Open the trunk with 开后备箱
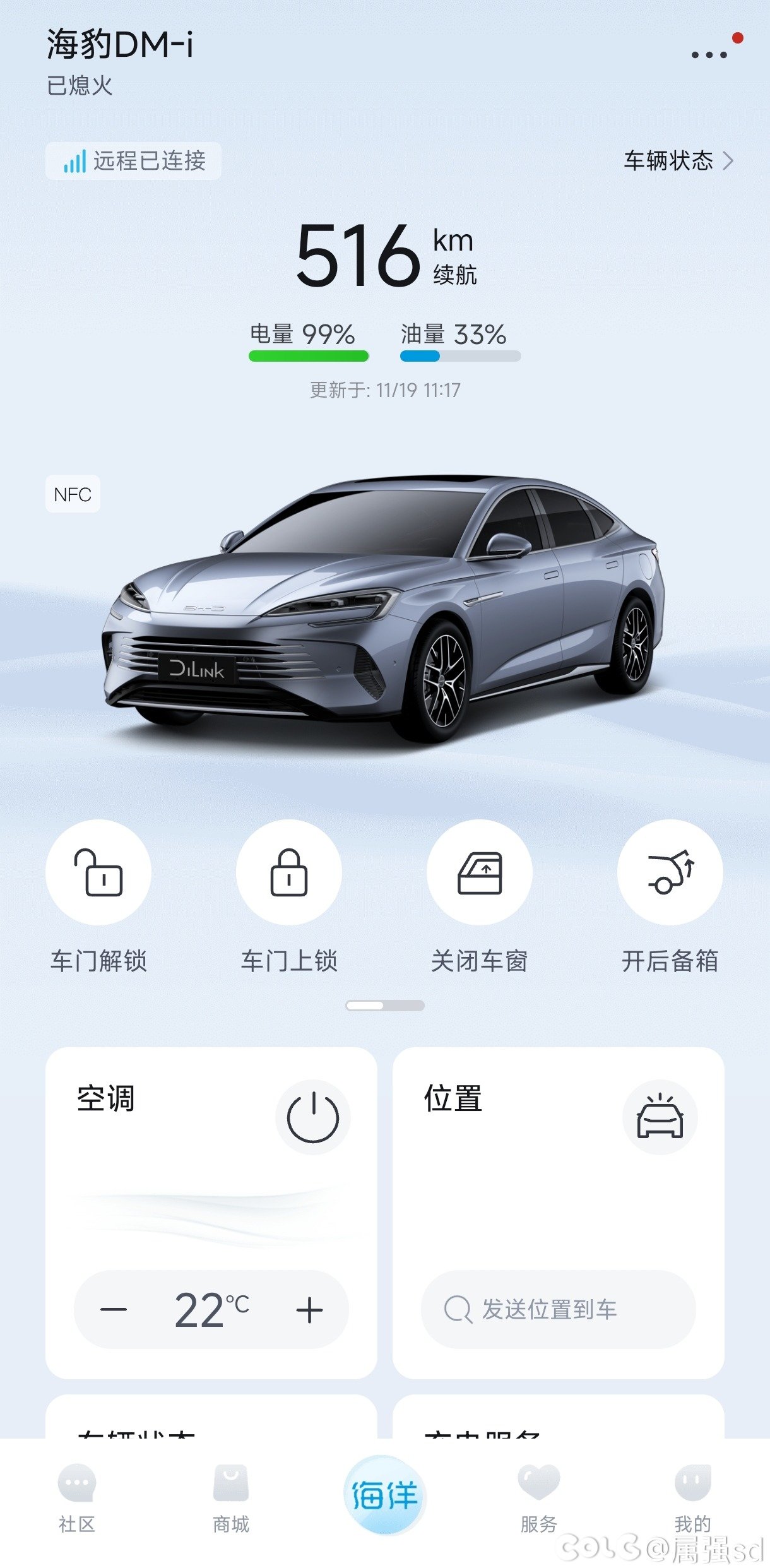 tap(670, 873)
